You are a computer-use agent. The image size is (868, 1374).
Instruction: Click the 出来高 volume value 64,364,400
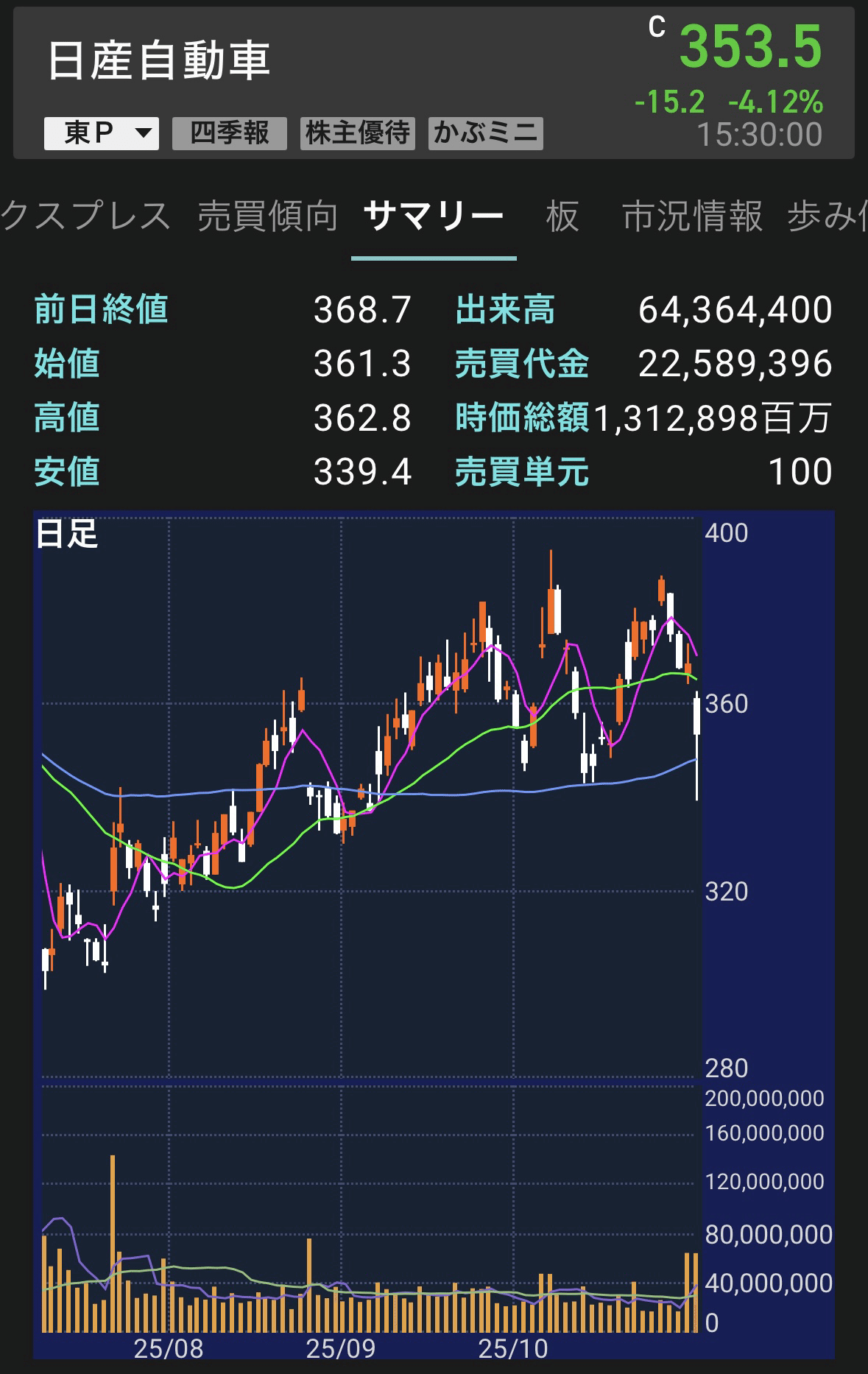point(732,312)
